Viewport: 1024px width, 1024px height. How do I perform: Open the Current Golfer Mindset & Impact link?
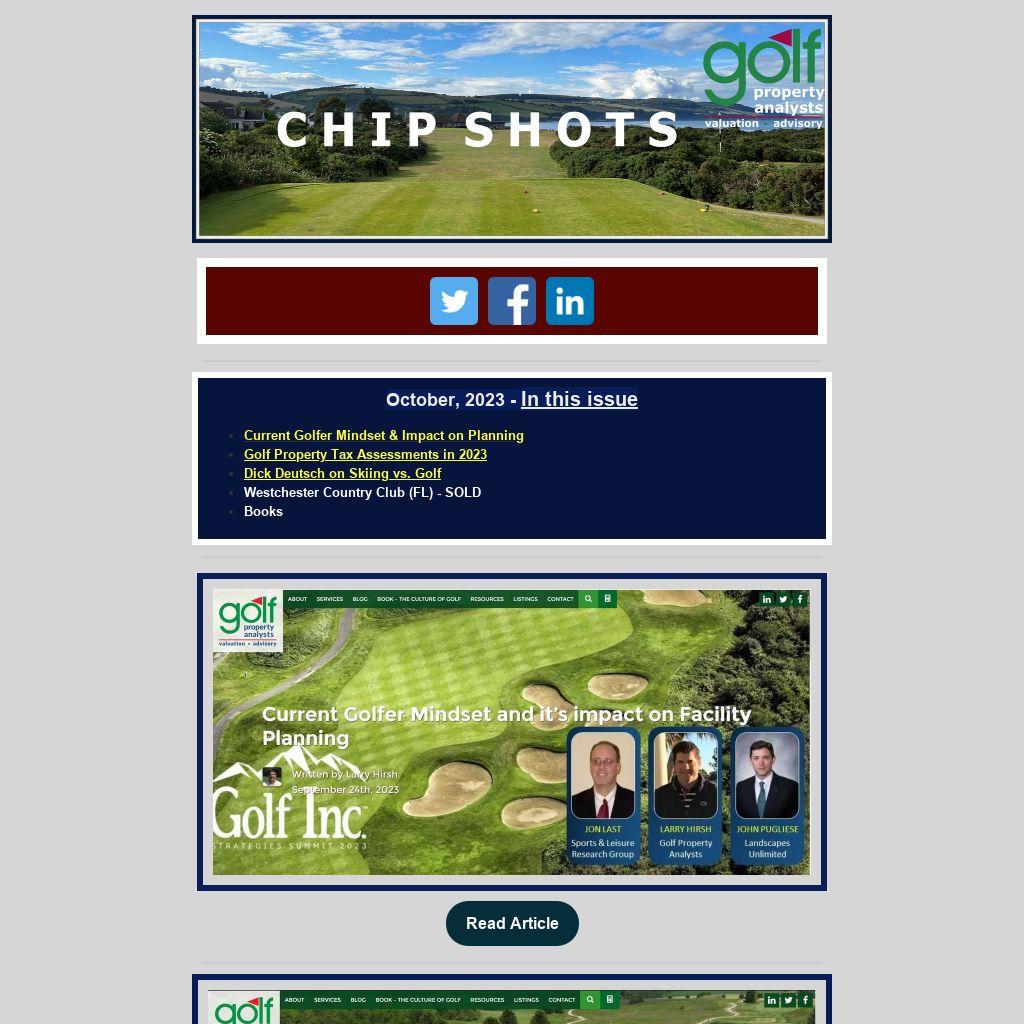(383, 436)
